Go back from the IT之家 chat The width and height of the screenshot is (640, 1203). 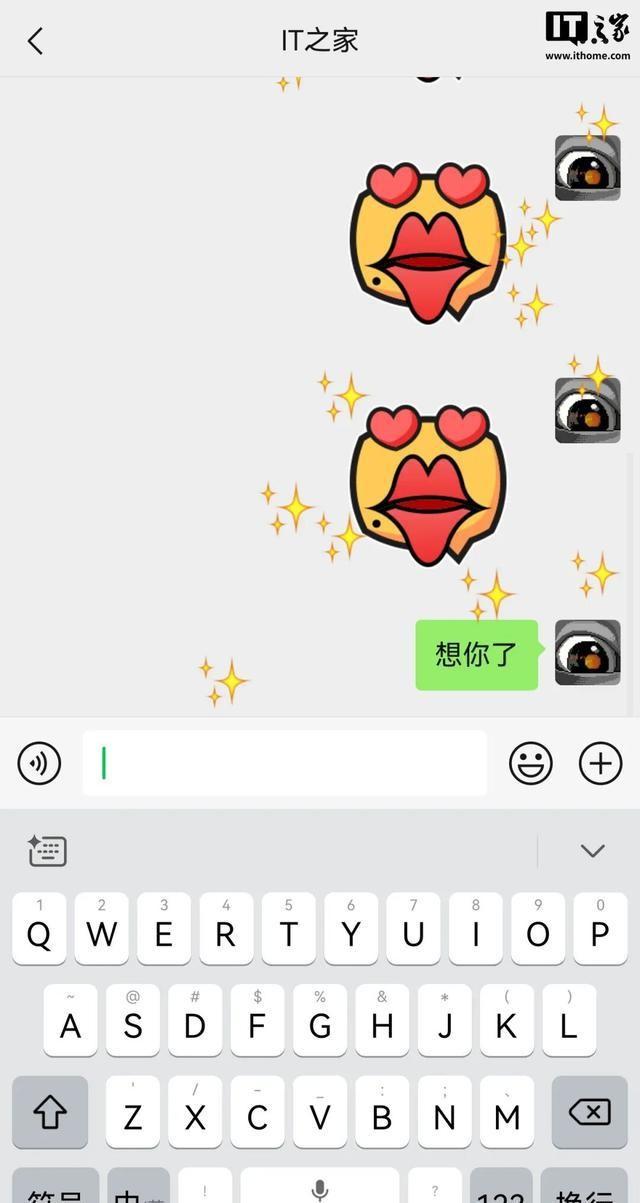click(x=36, y=41)
